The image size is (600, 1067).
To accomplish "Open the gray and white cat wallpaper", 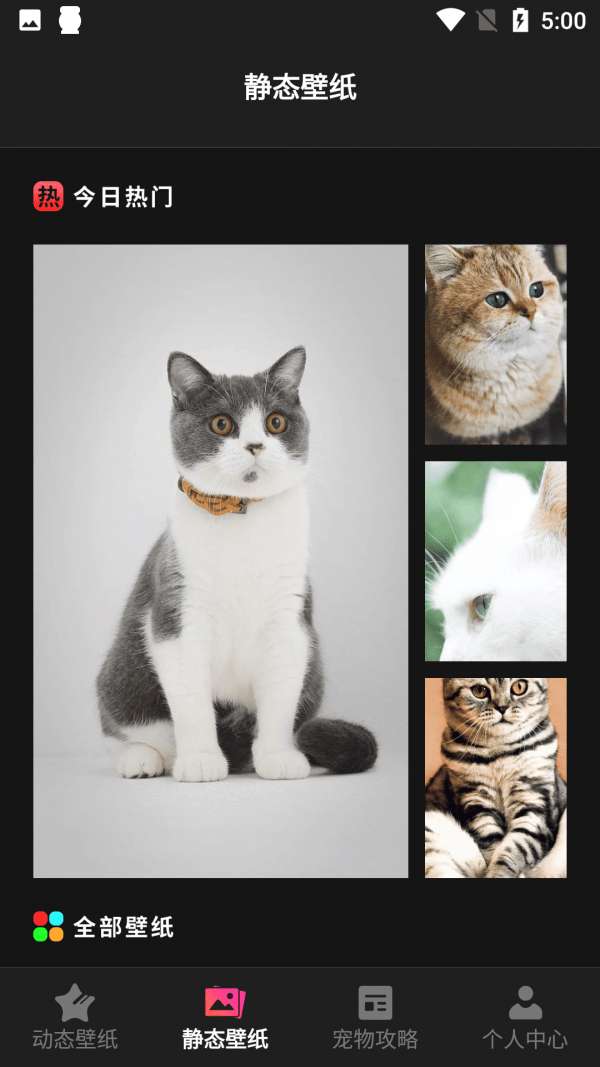I will pos(220,561).
